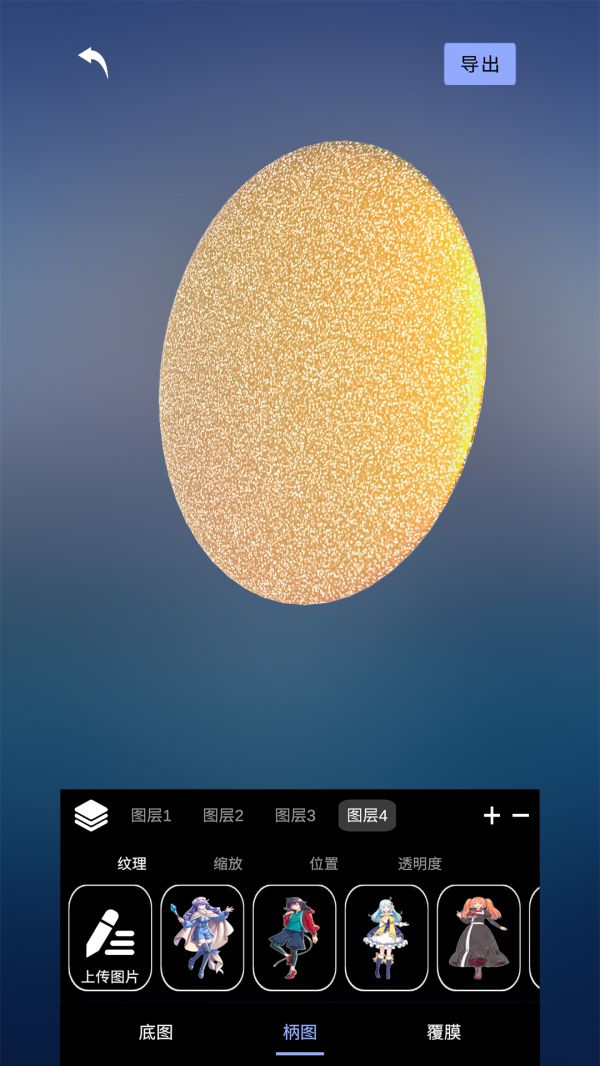The height and width of the screenshot is (1066, 600).
Task: Choose the purple-haired character texture
Action: (x=202, y=938)
